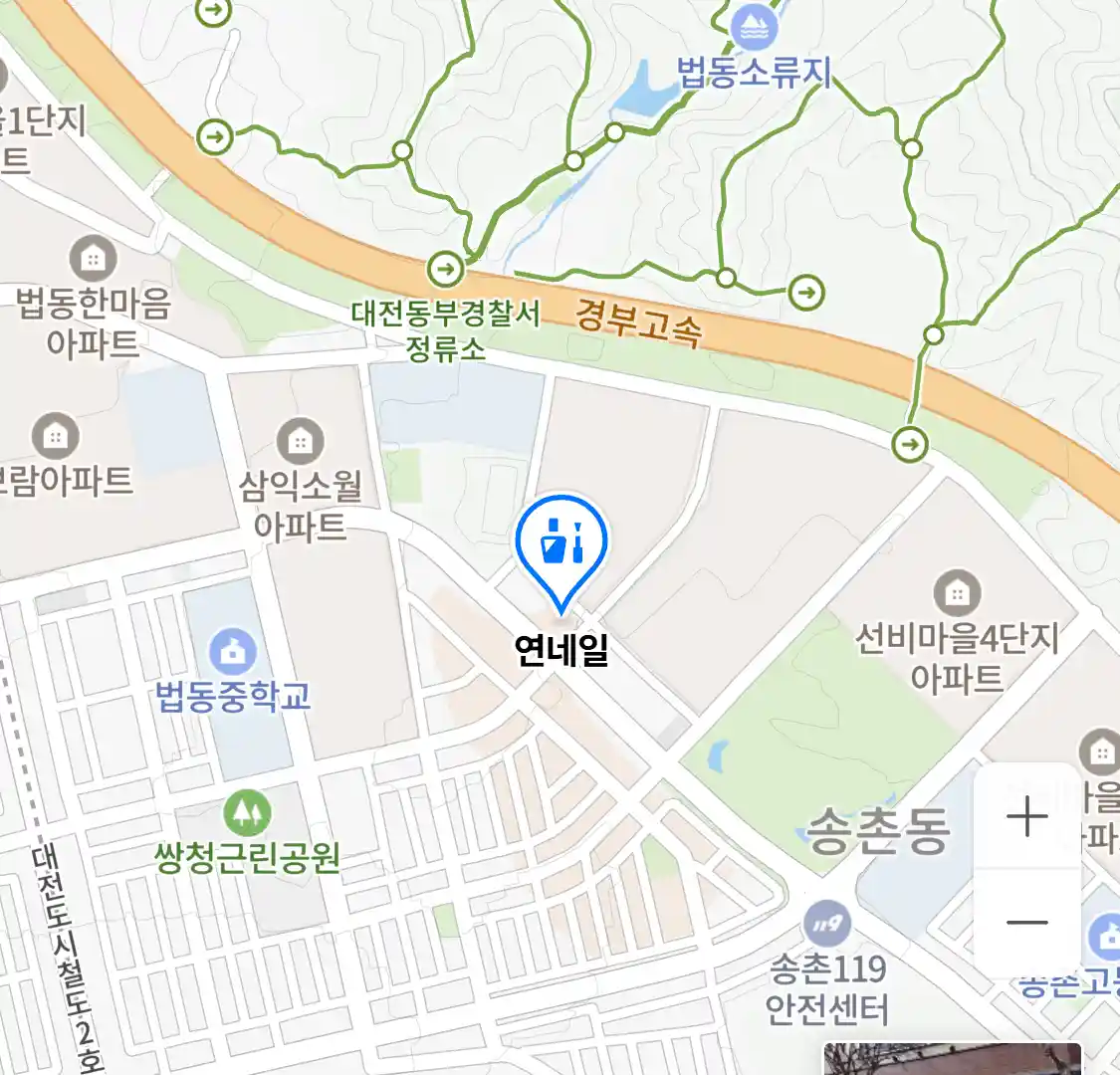Select the 쌍청근린공원 park marker
The width and height of the screenshot is (1120, 1075).
tap(247, 813)
